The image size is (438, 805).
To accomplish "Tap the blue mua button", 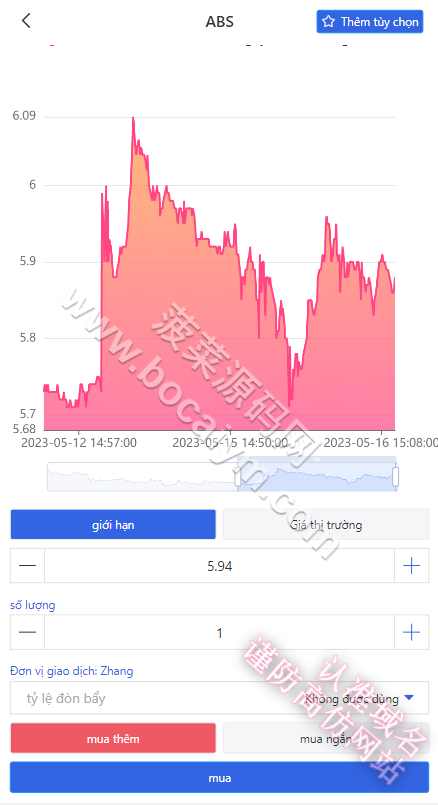I will click(x=219, y=777).
